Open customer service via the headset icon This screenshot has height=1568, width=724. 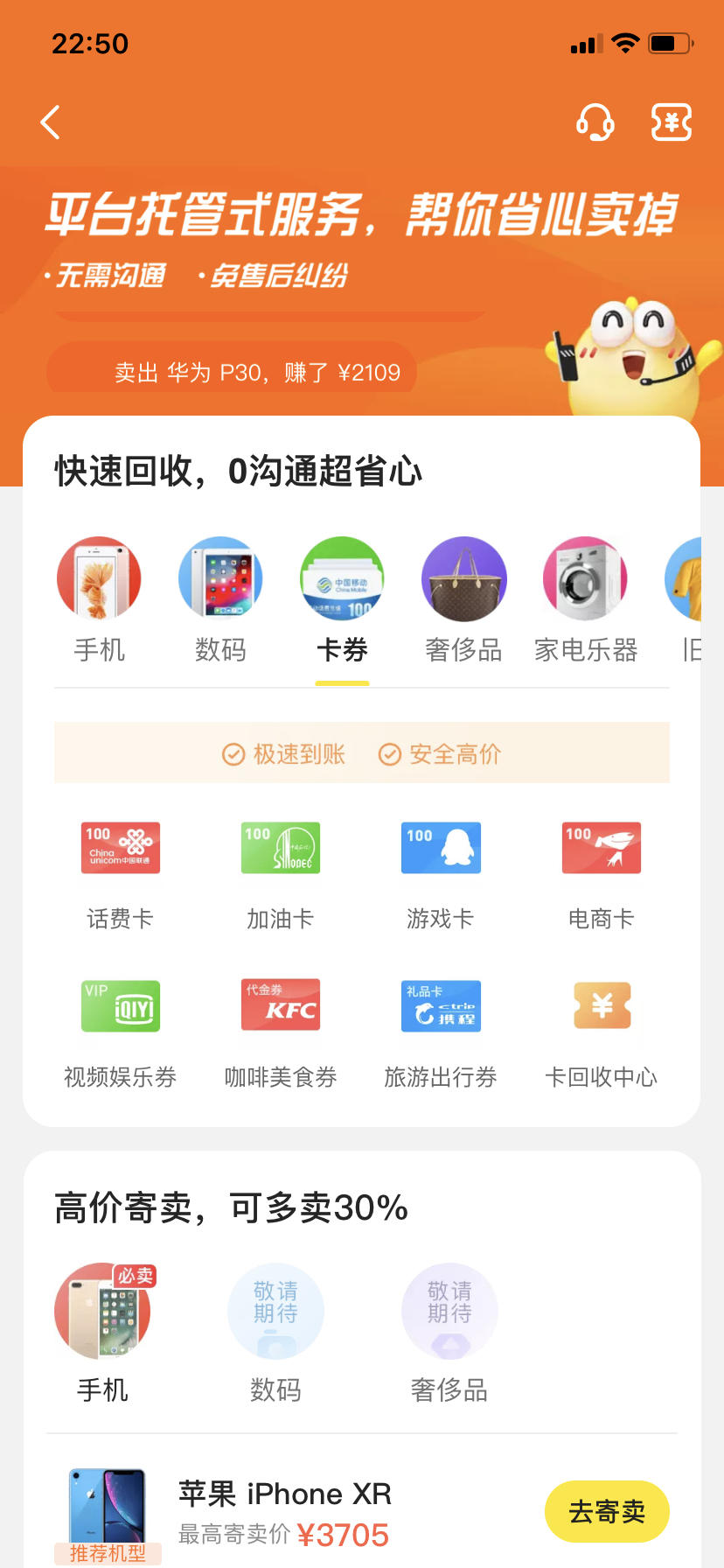(x=595, y=122)
